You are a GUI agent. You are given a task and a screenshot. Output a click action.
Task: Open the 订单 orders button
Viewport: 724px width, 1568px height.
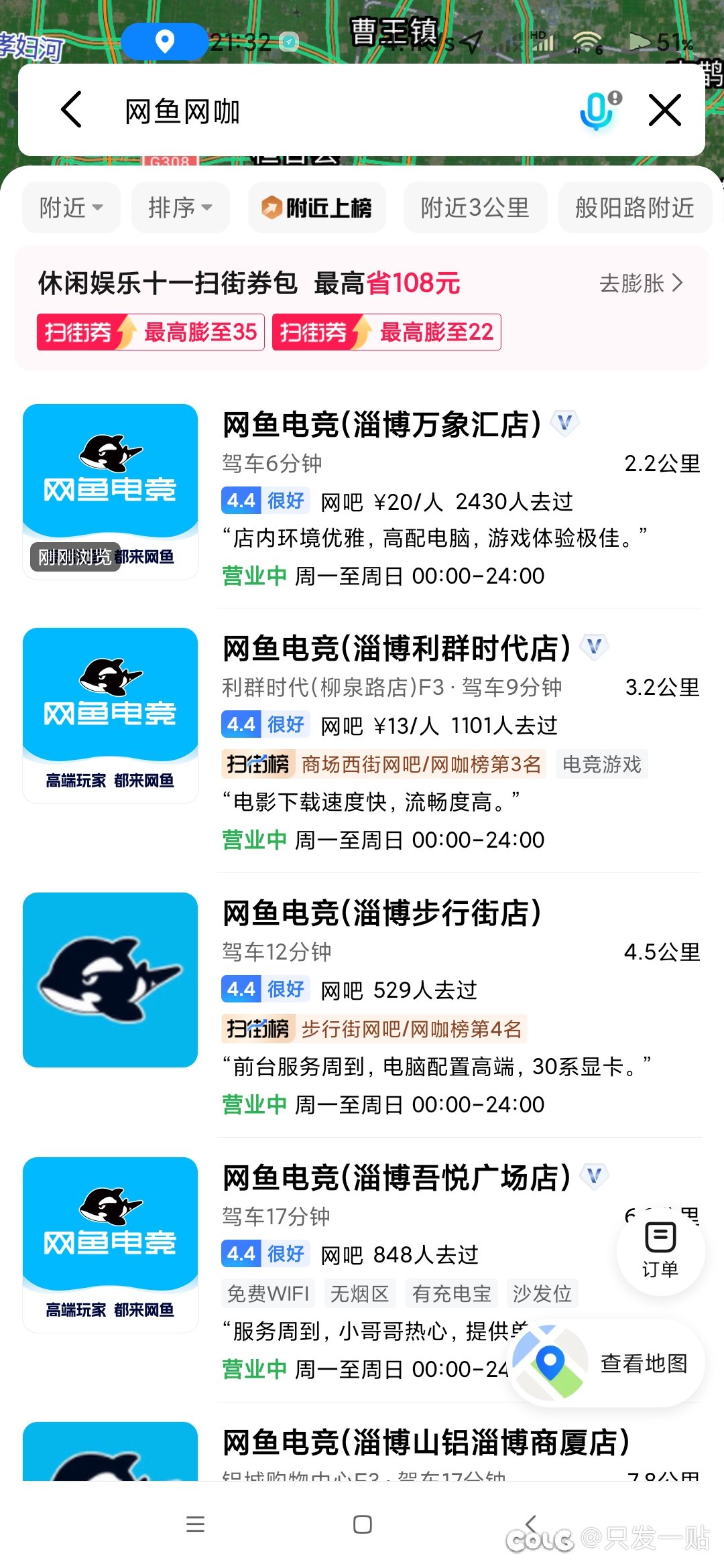coord(660,1249)
